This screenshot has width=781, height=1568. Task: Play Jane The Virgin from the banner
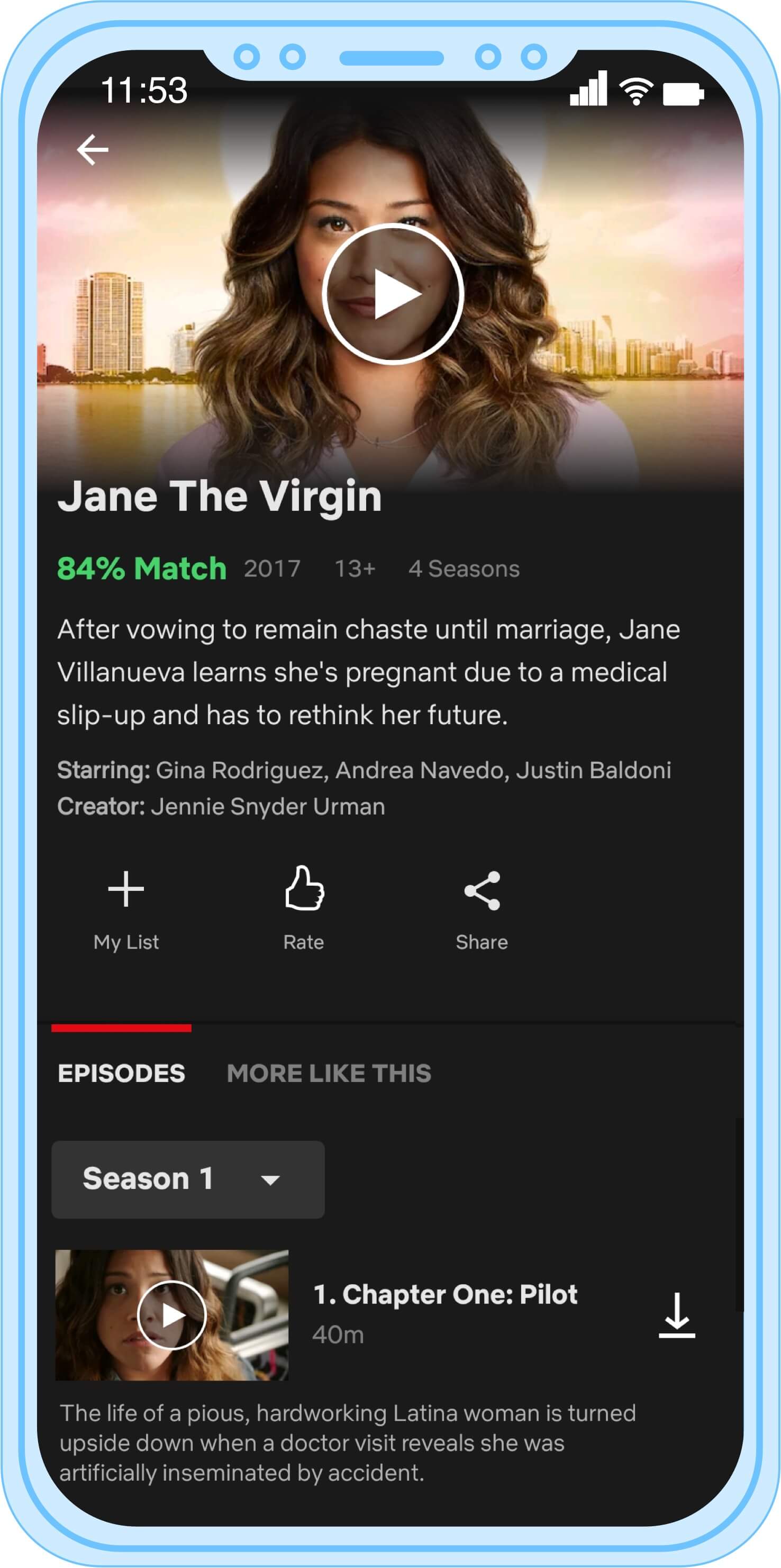392,295
